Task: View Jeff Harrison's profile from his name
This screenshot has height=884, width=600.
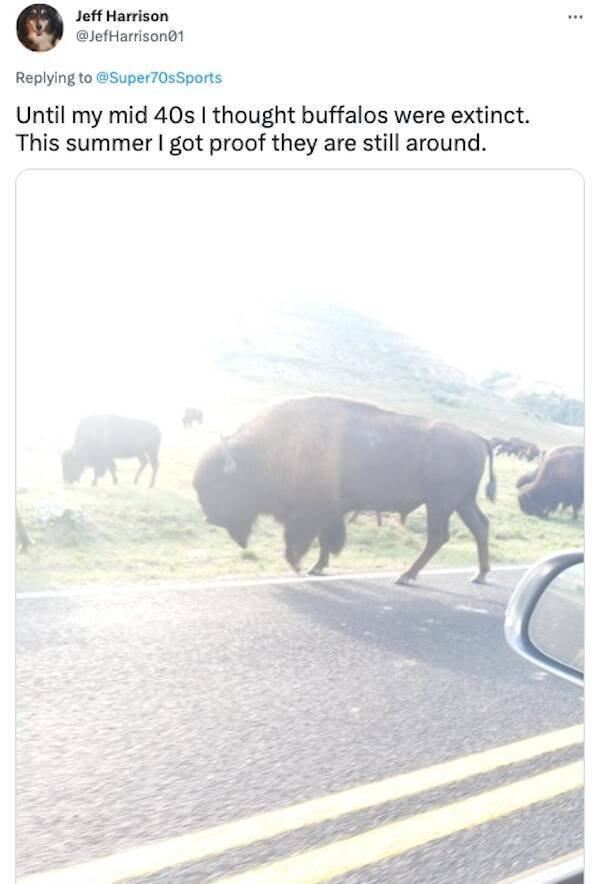Action: (x=122, y=16)
